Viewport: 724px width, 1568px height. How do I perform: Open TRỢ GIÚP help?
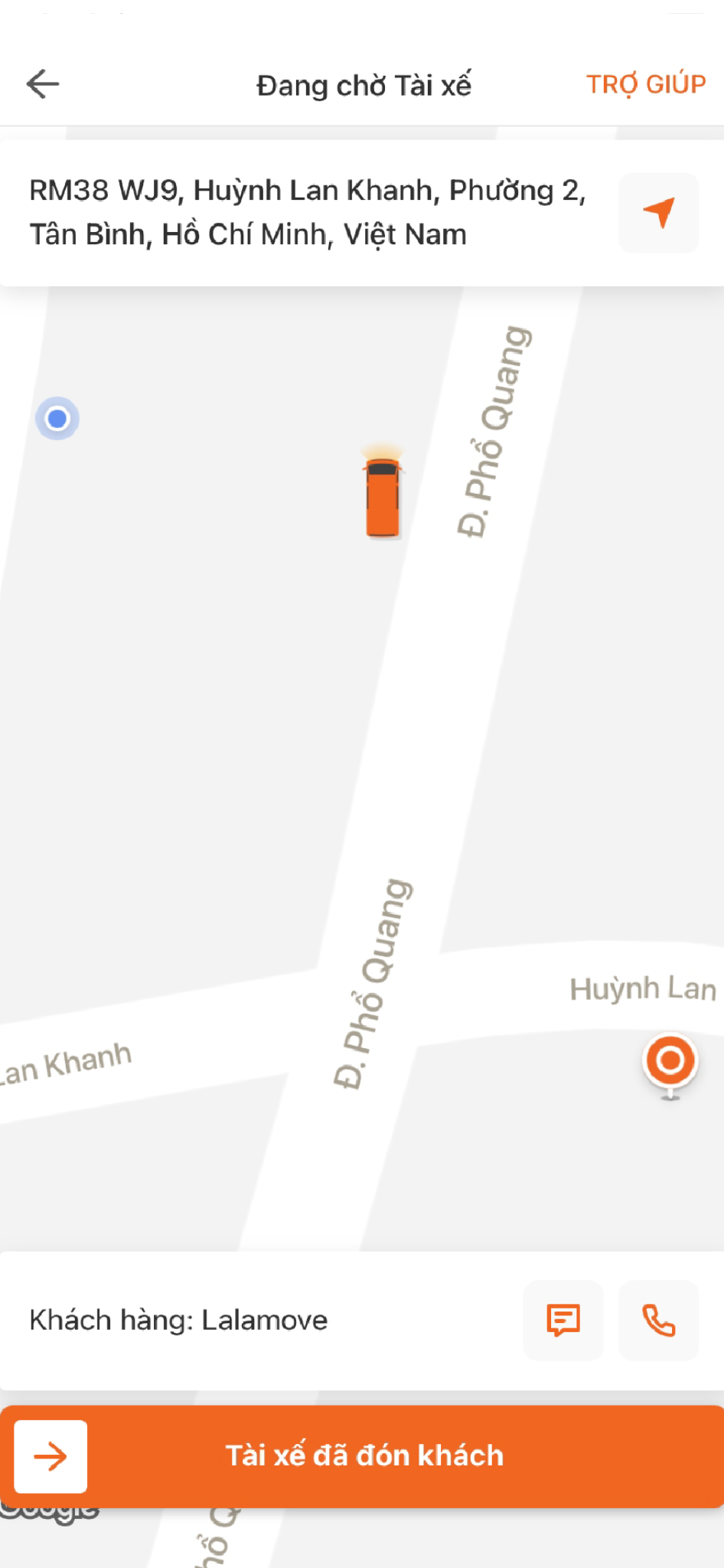(x=645, y=84)
